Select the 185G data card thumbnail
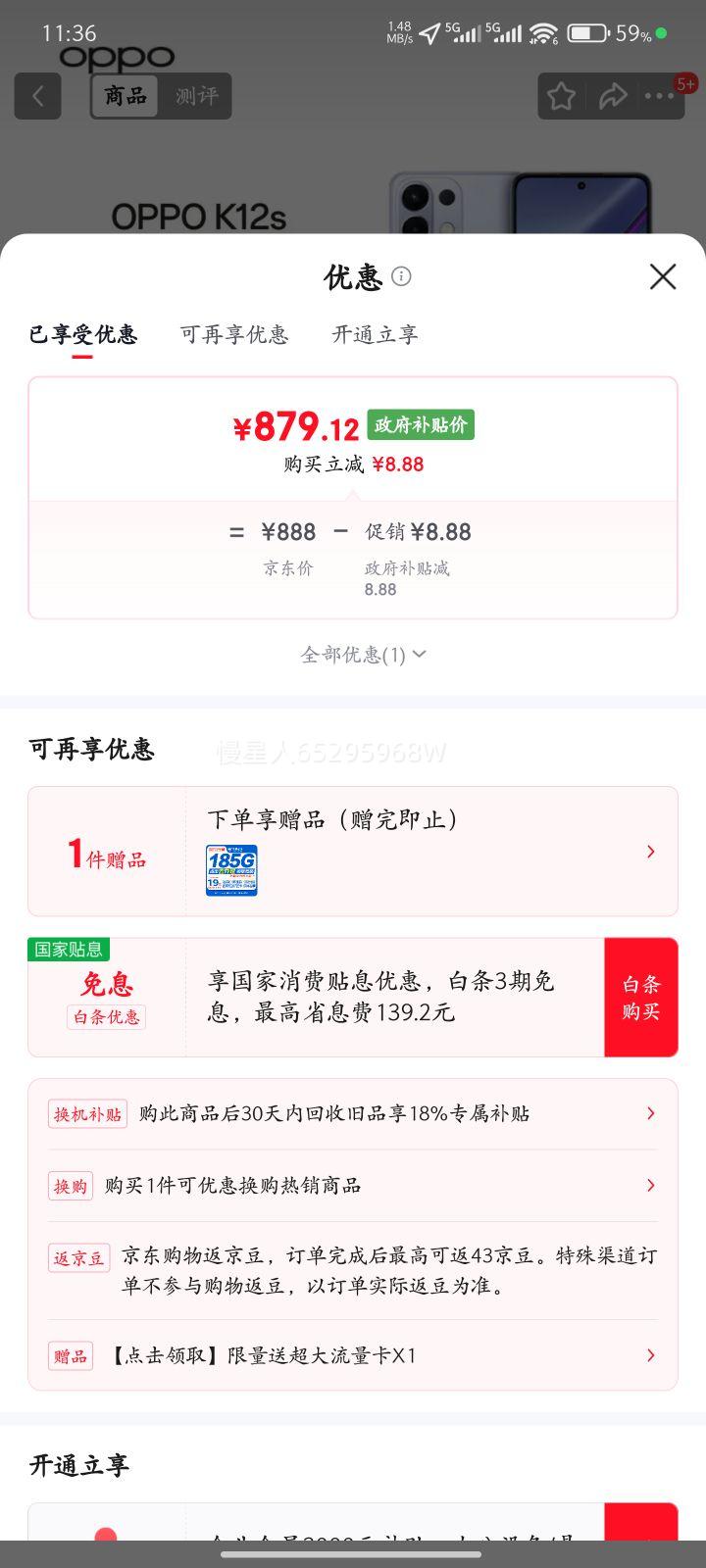 point(231,868)
